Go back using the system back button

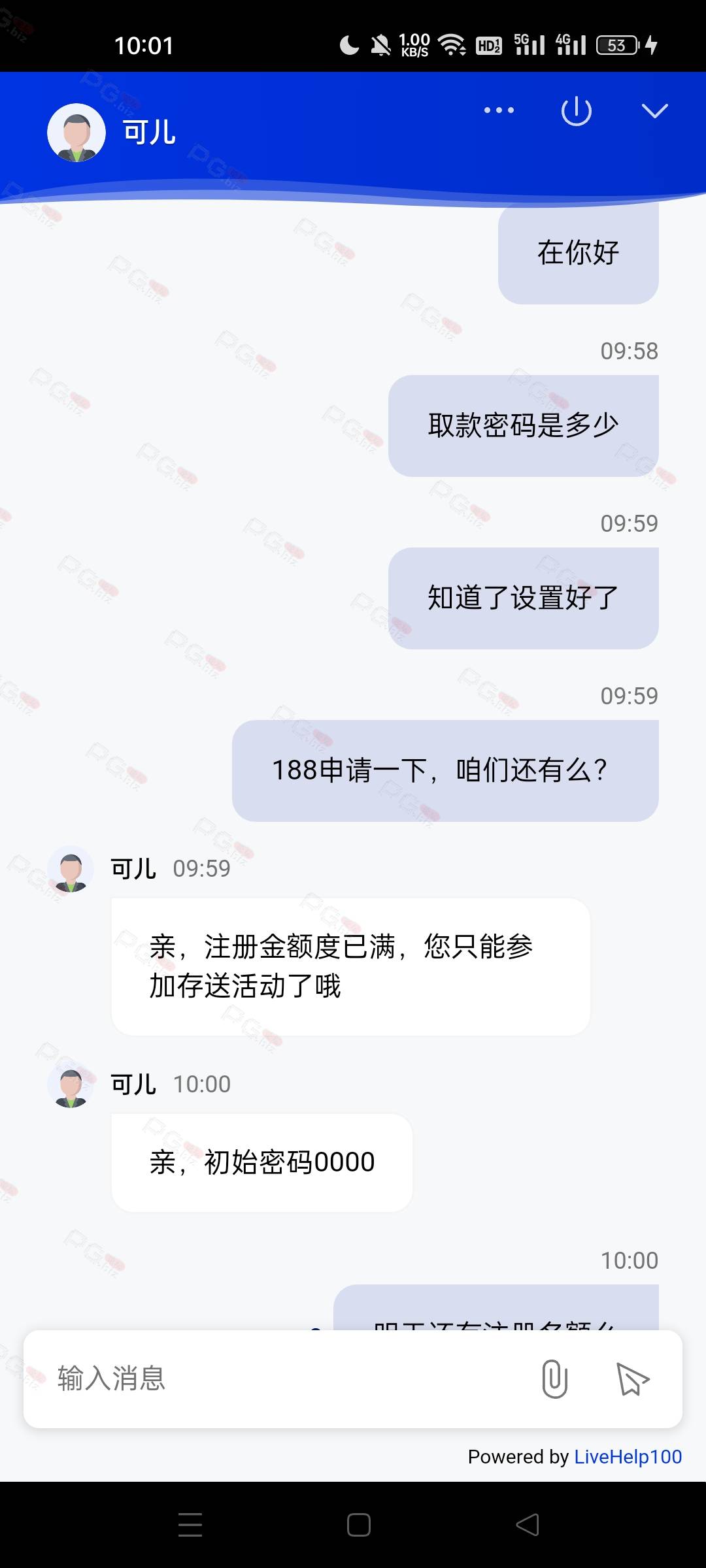point(528,1525)
